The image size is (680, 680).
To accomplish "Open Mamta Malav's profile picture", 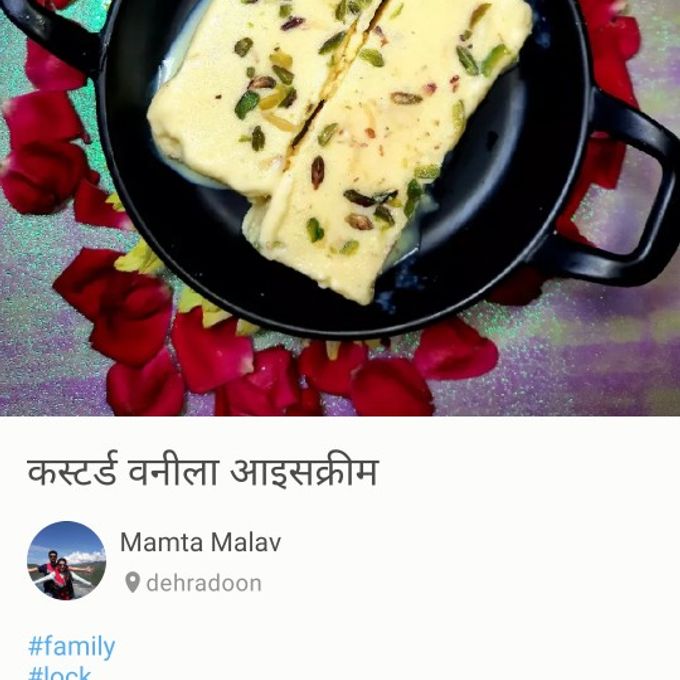I will [x=66, y=560].
